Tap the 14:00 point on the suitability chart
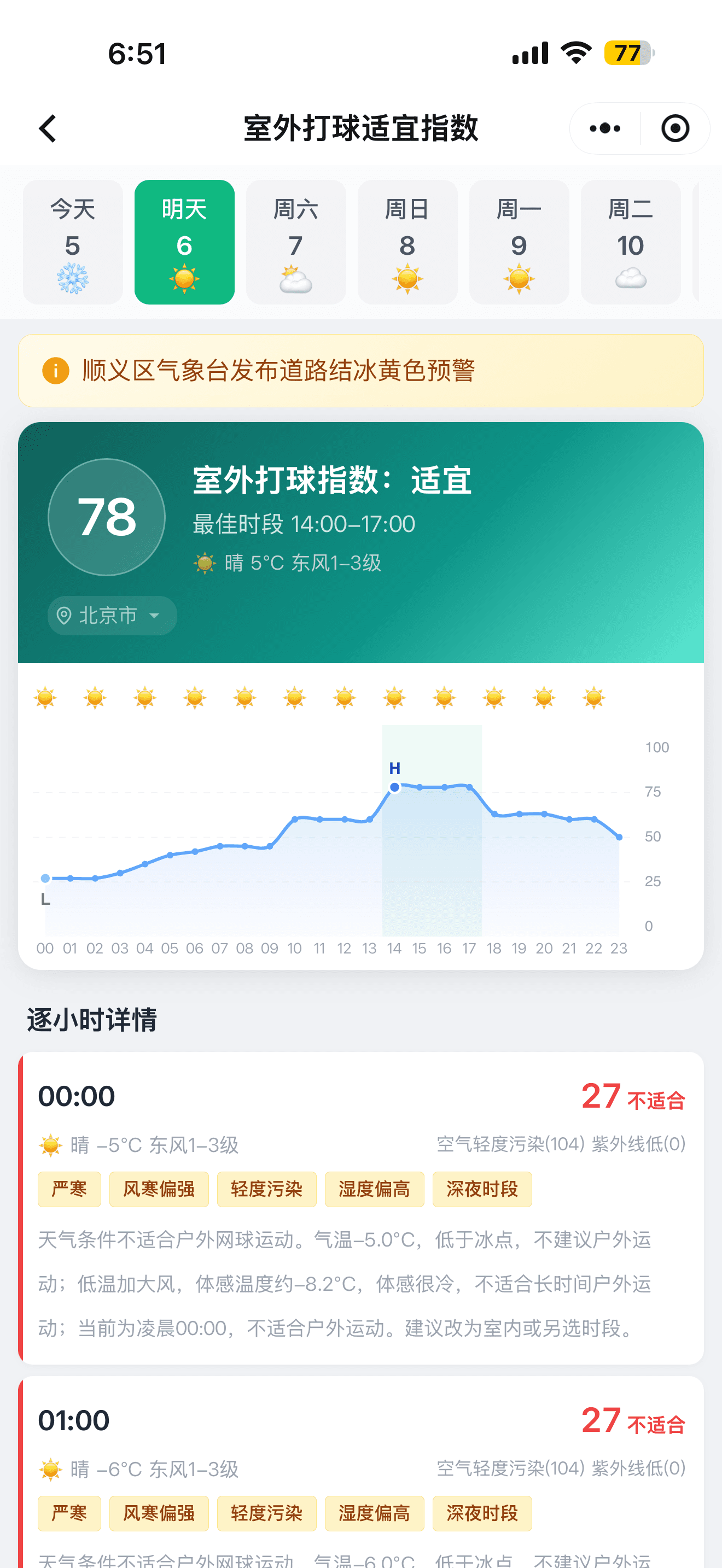The image size is (722, 1568). 394,787
